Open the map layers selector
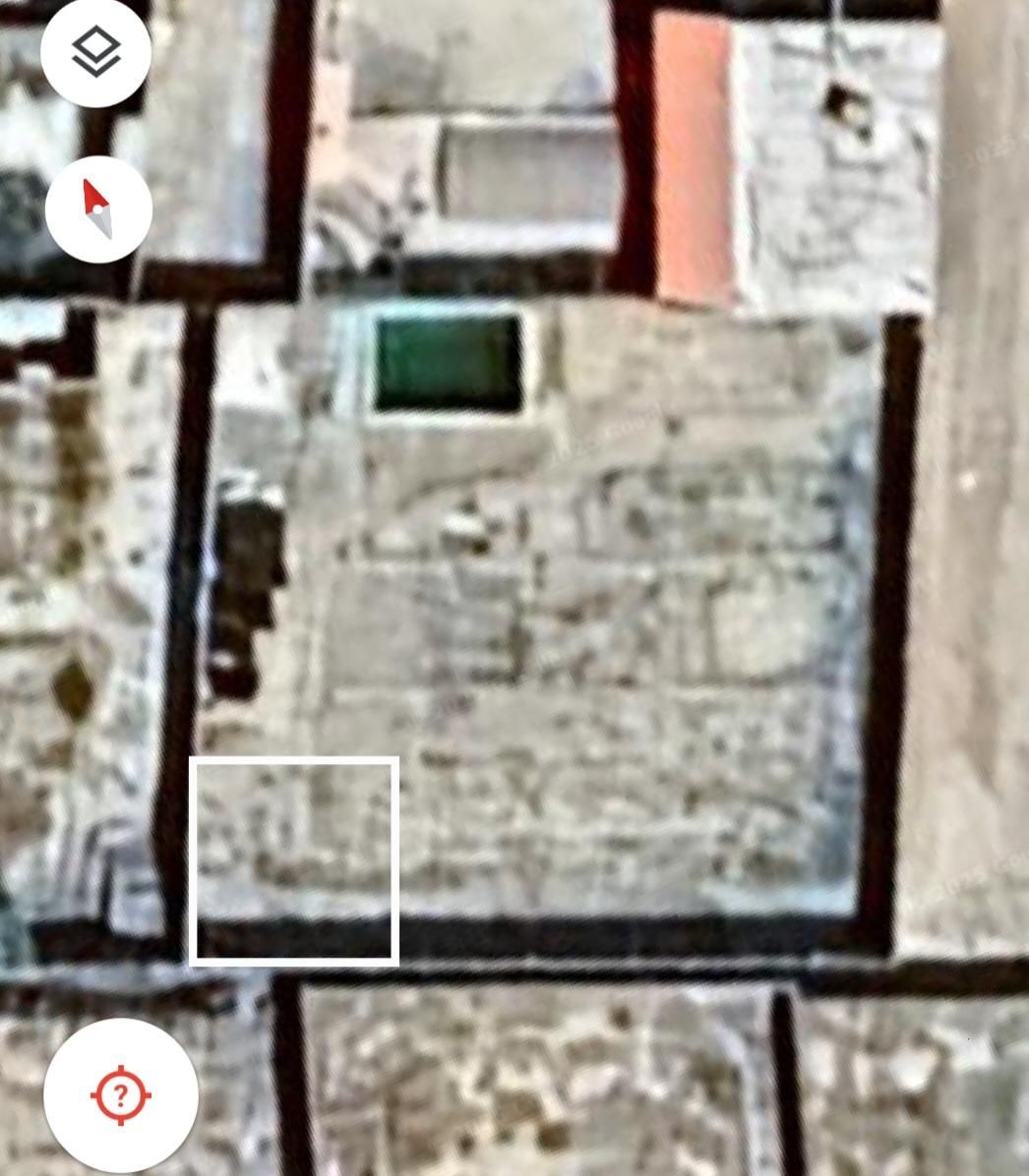This screenshot has width=1029, height=1176. (x=96, y=51)
